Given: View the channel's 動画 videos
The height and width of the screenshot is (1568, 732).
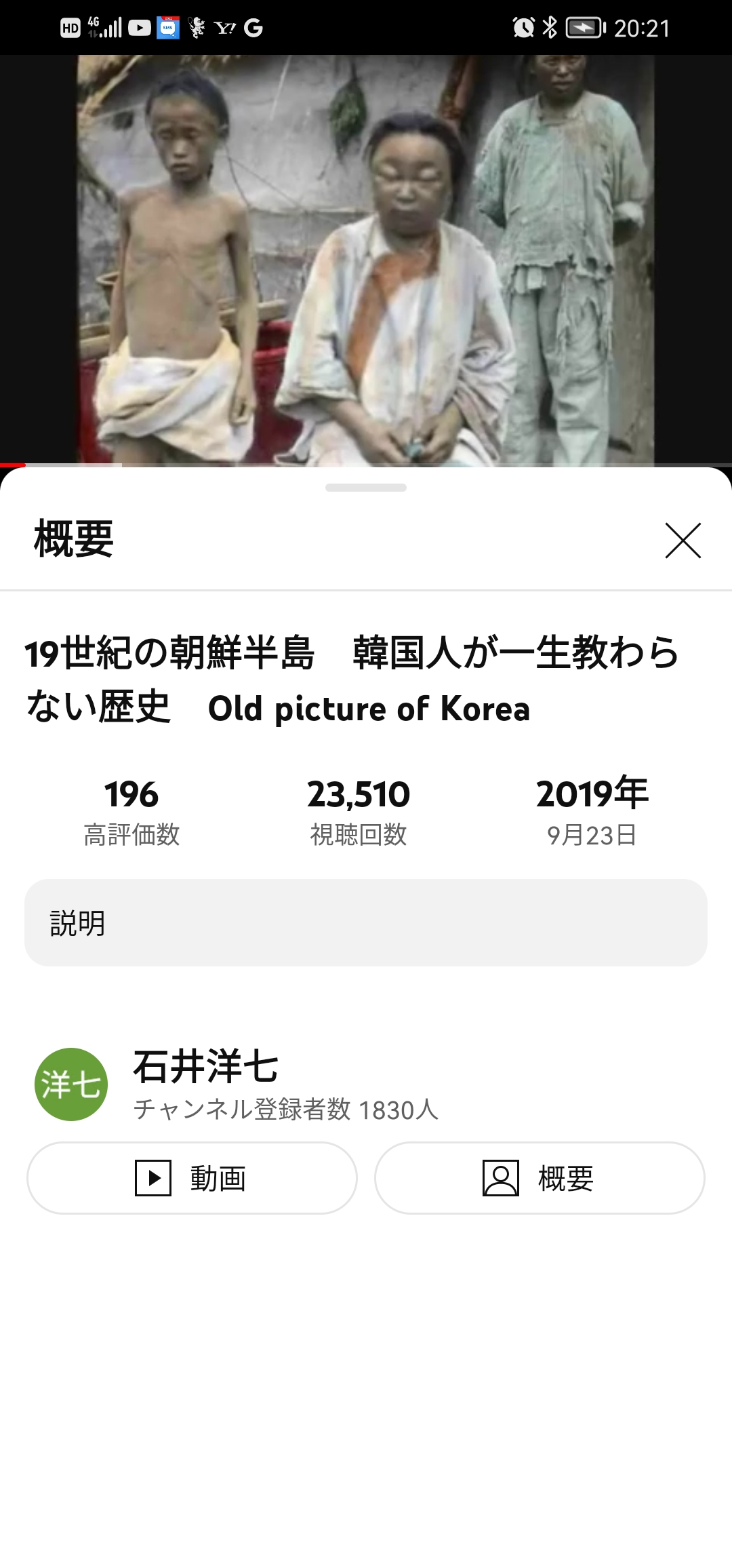Looking at the screenshot, I should pyautogui.click(x=192, y=1178).
